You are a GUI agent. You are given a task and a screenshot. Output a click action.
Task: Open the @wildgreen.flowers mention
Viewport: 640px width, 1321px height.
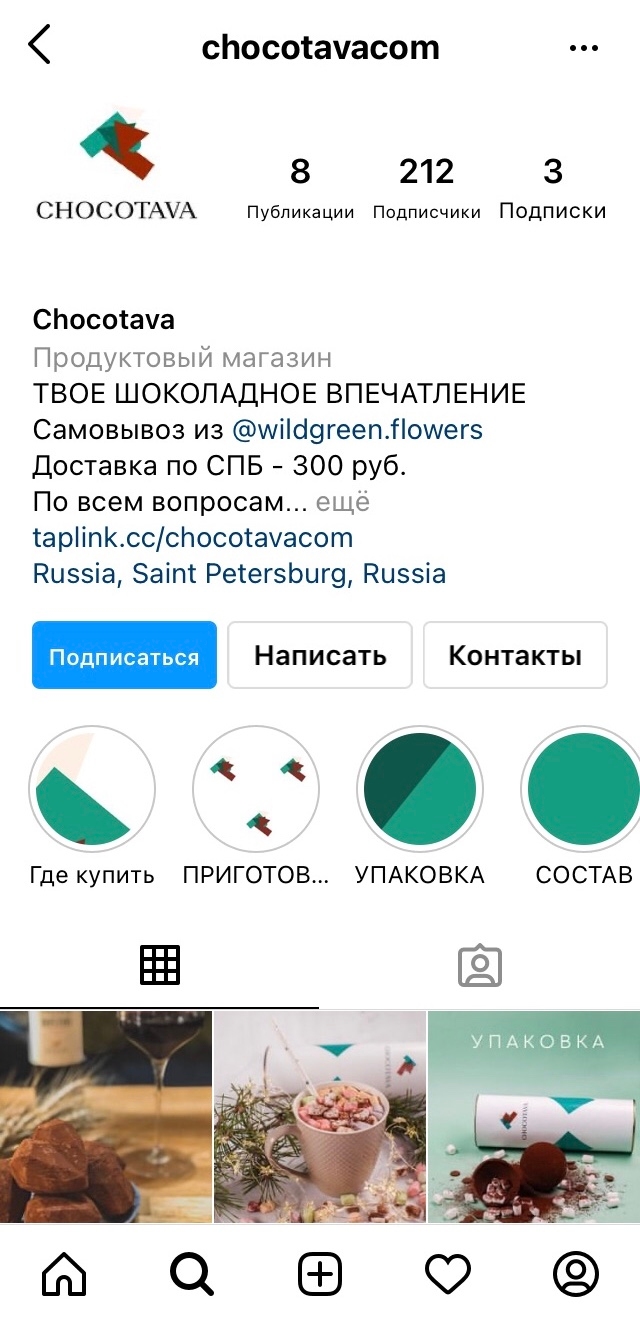(x=357, y=430)
